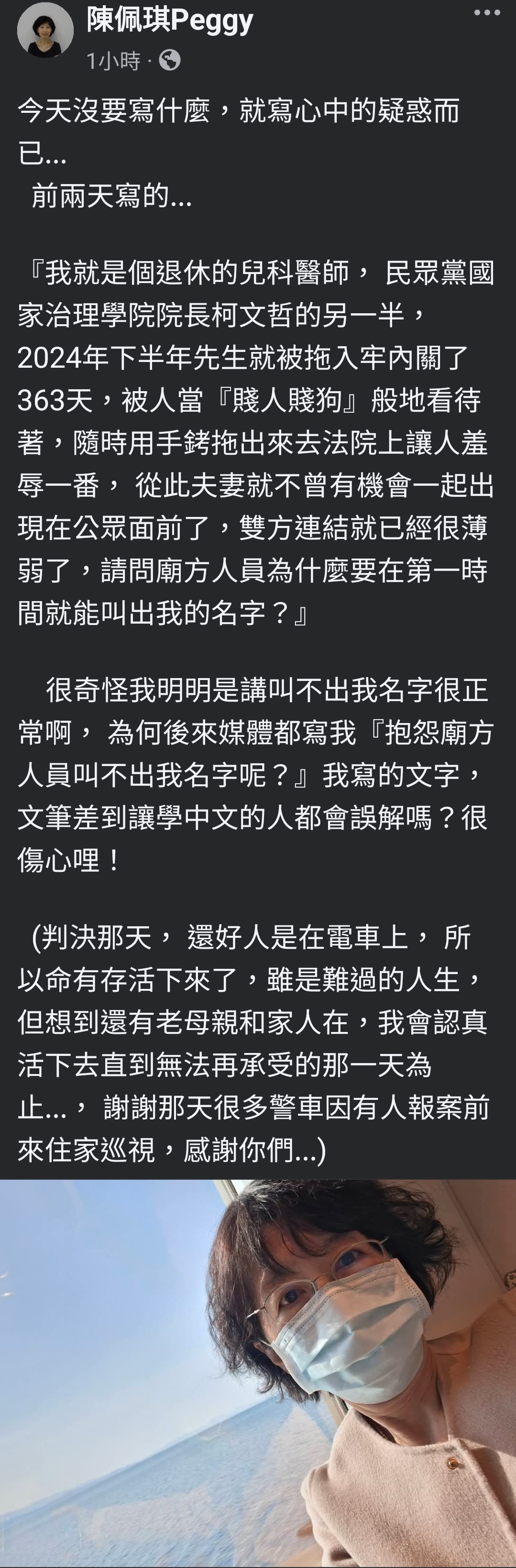Open the post's three-dot overflow menu

pos(487,13)
